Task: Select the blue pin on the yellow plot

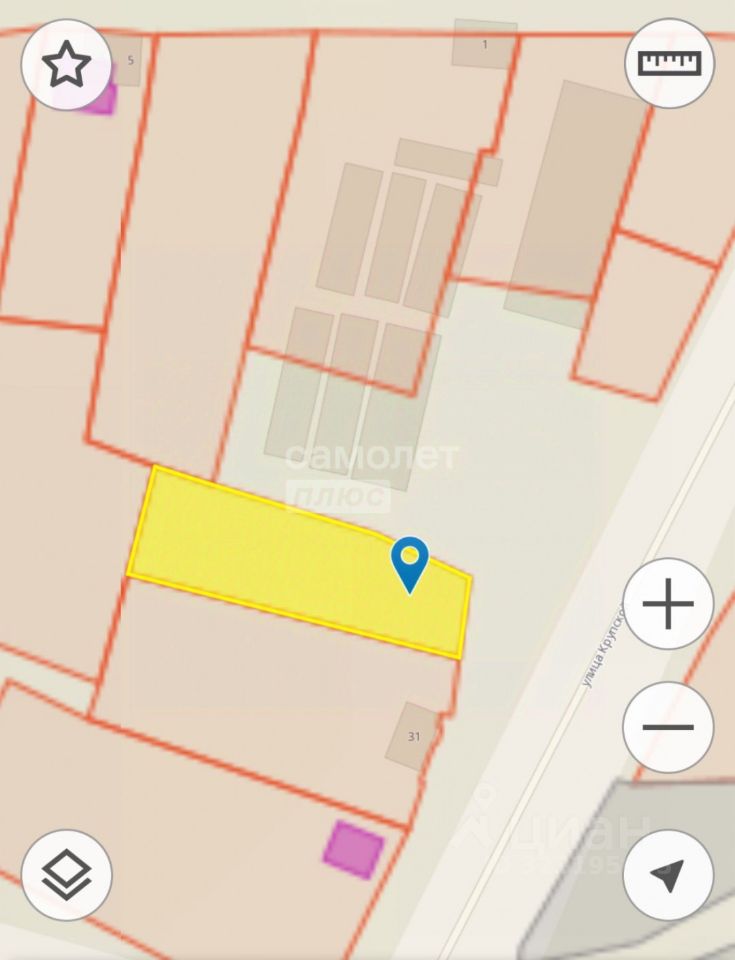Action: coord(410,562)
